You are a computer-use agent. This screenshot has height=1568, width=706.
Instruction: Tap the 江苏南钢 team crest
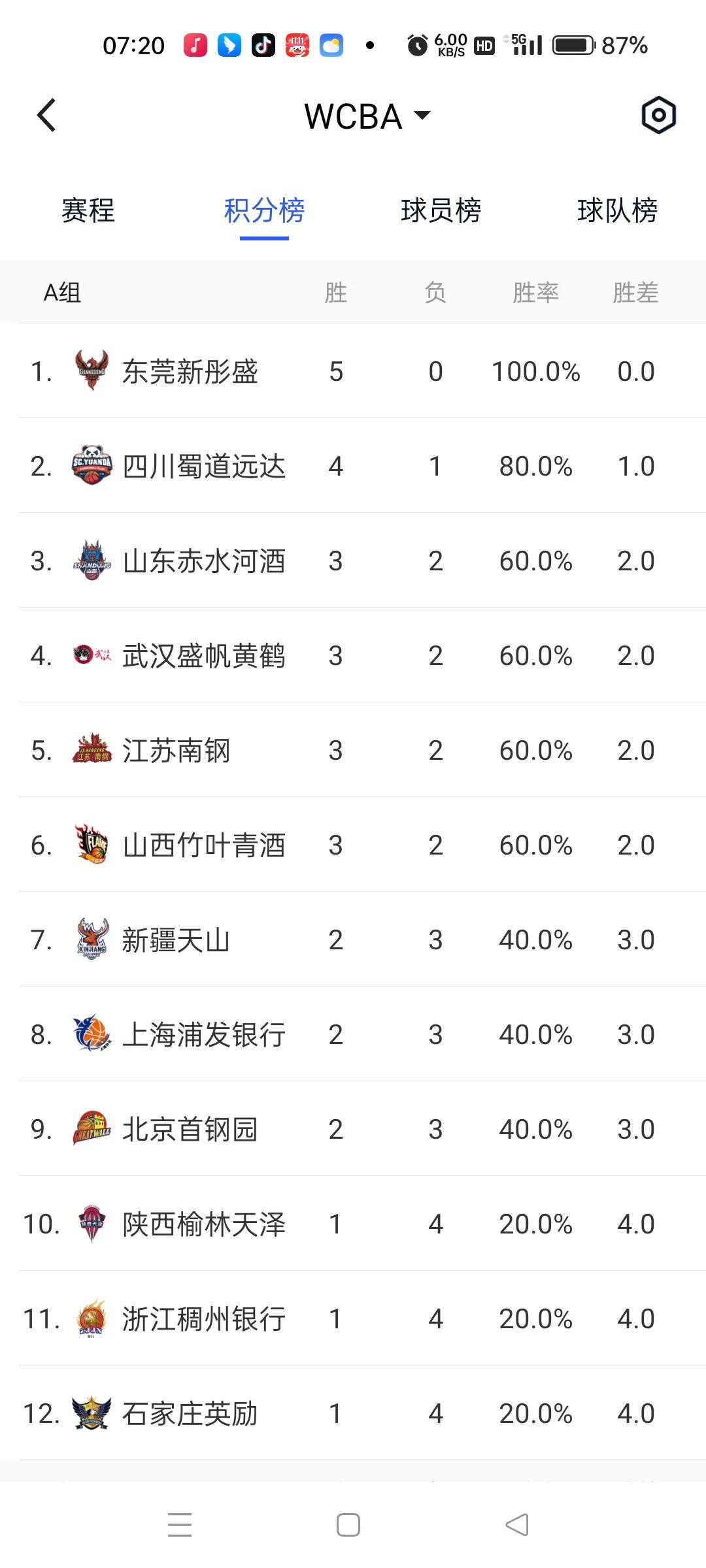pyautogui.click(x=92, y=750)
